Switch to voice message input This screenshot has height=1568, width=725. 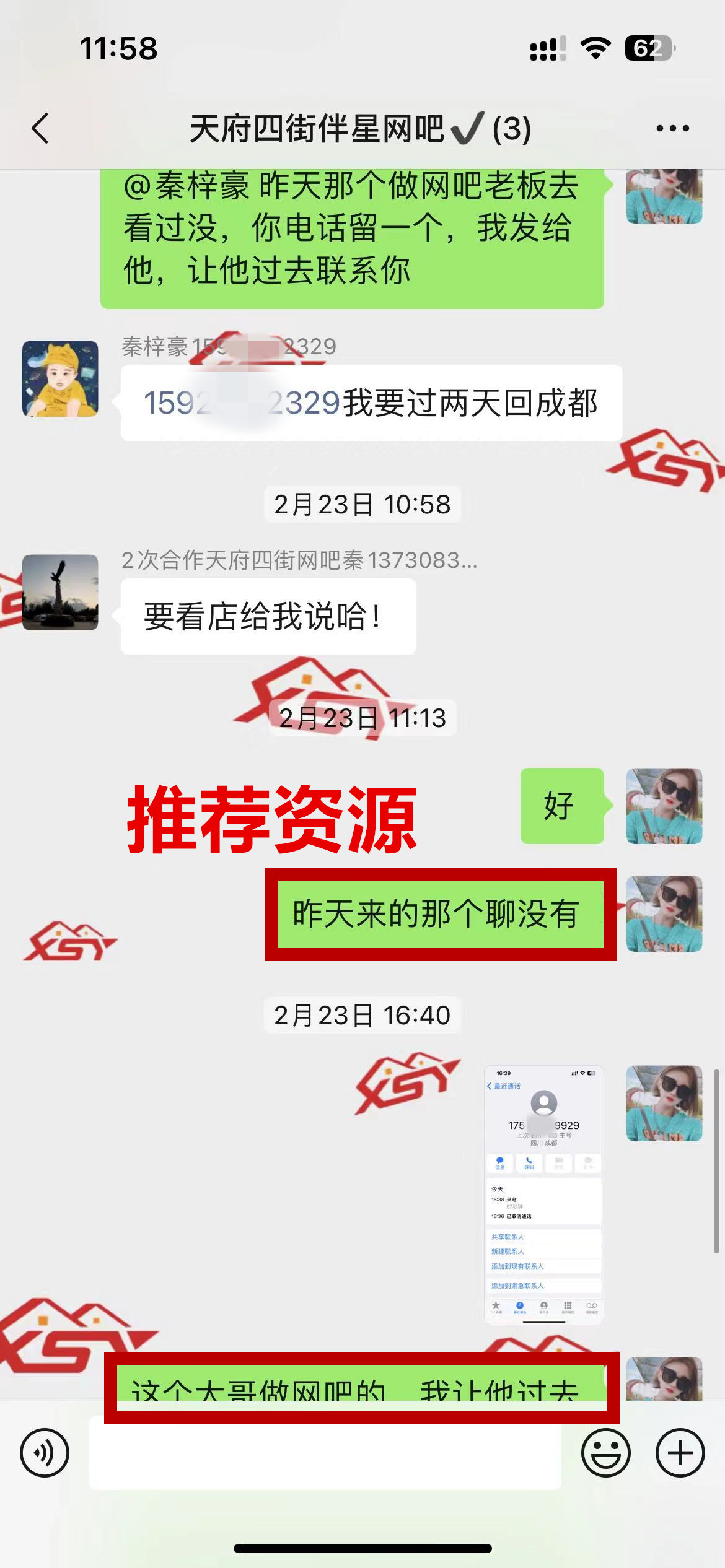(45, 1452)
